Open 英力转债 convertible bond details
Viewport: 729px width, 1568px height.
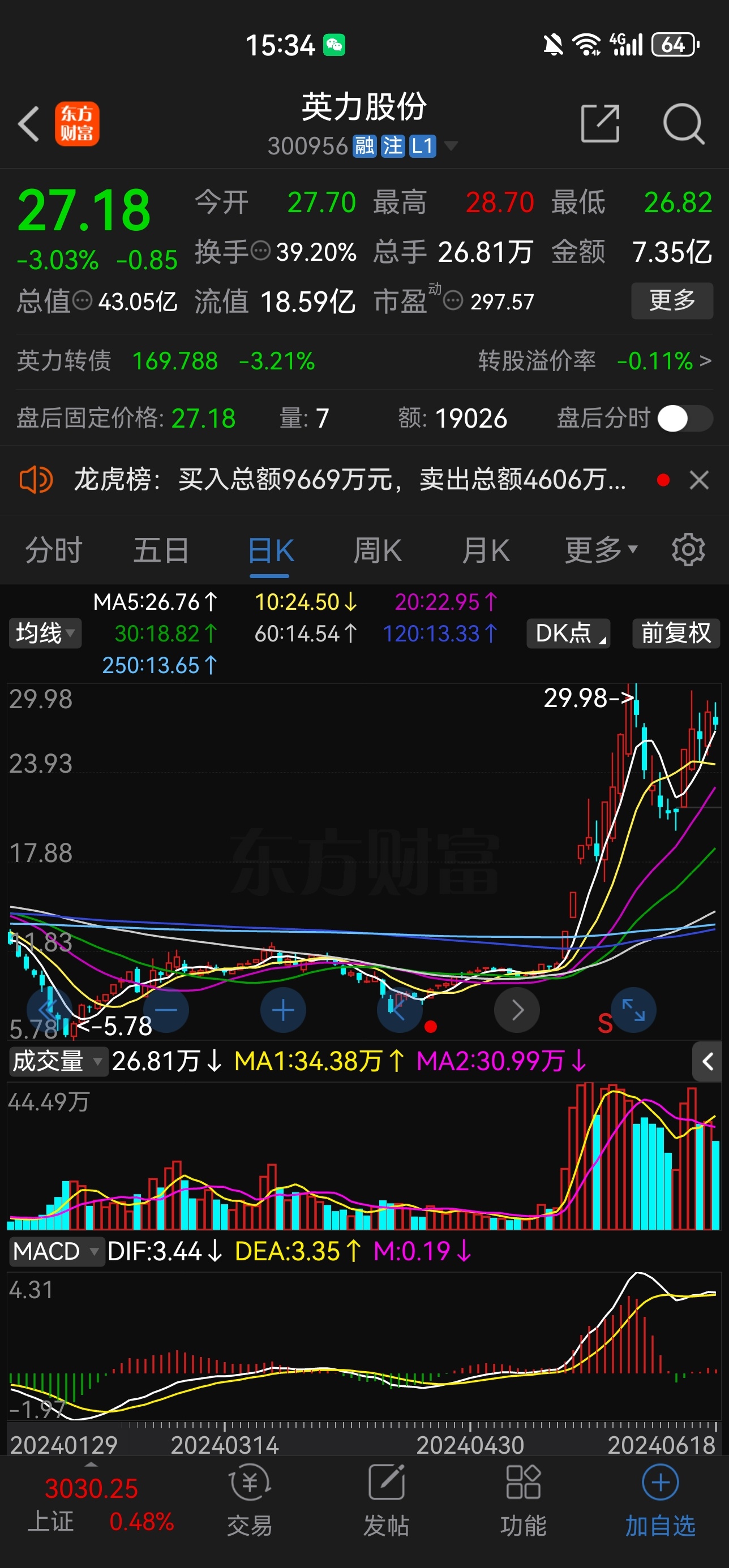point(166,361)
